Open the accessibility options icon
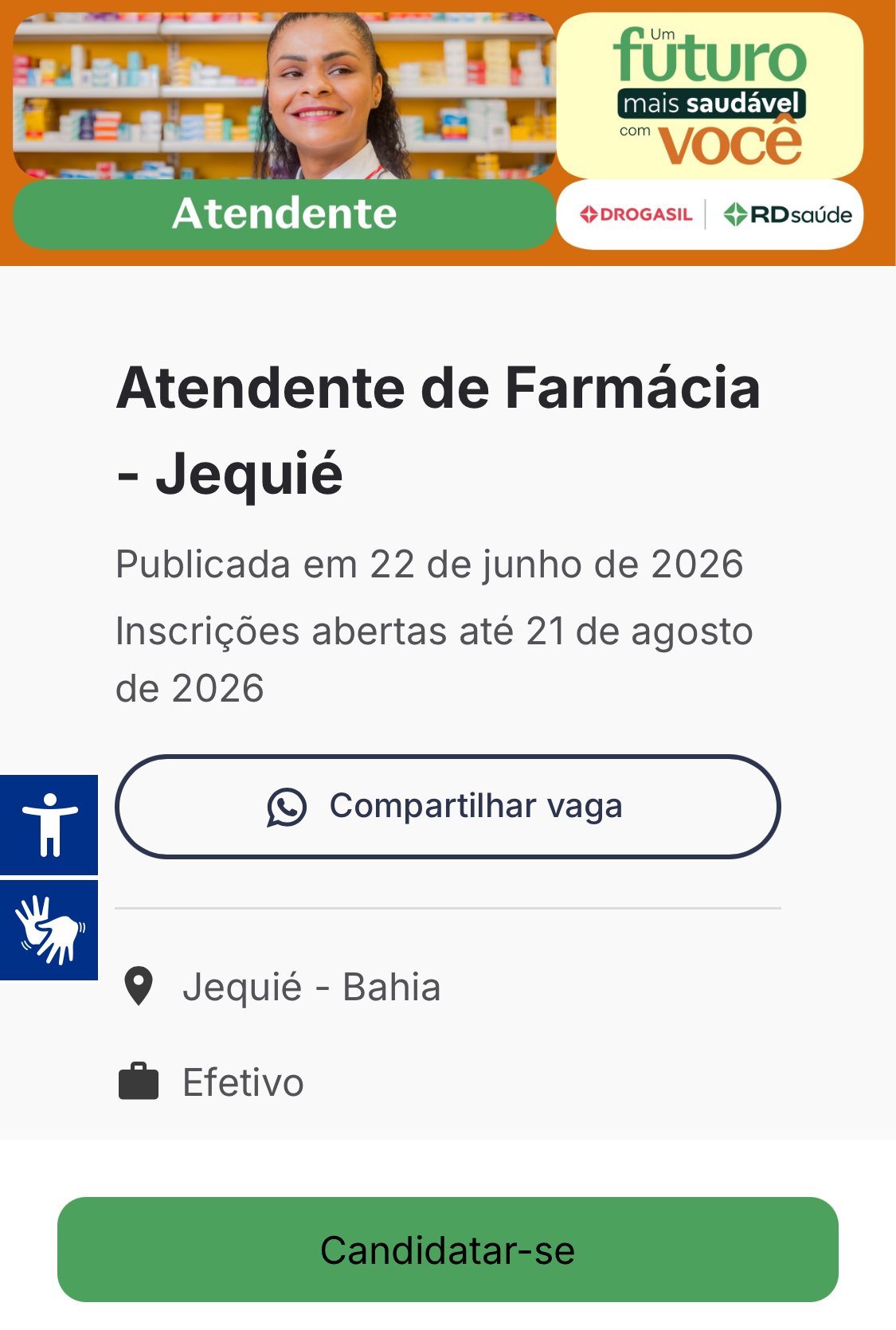Screen dimensions: 896x1330 point(49,825)
